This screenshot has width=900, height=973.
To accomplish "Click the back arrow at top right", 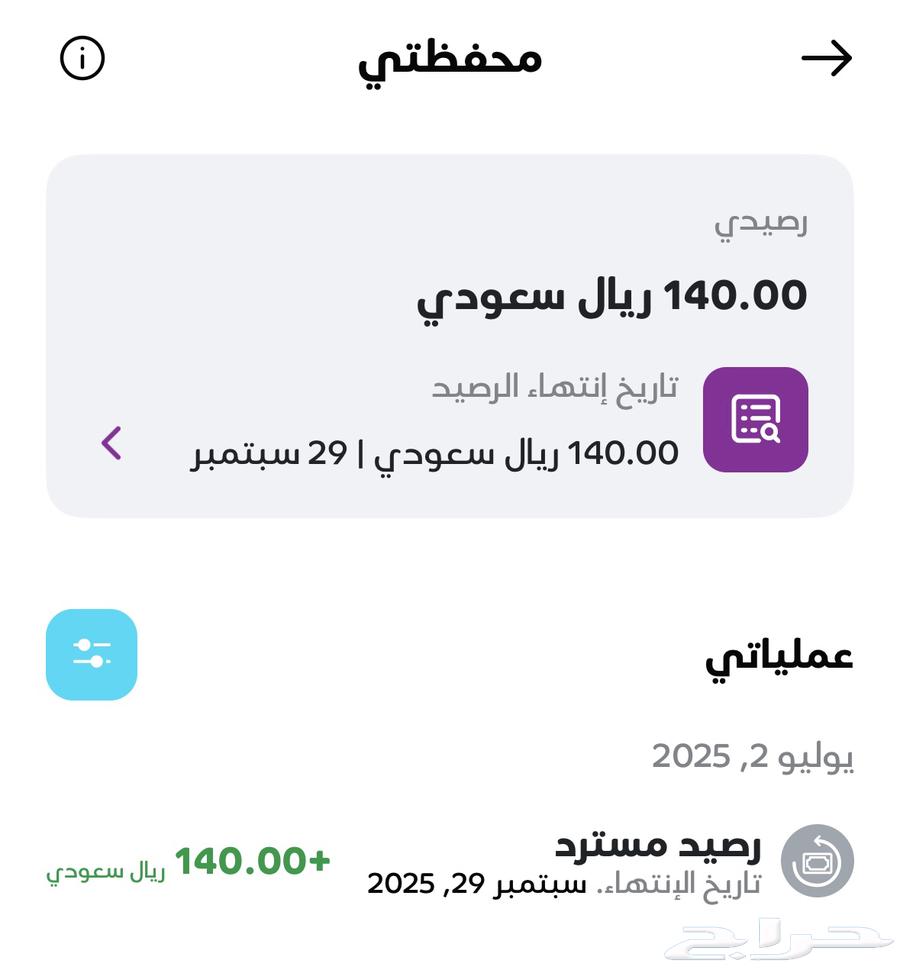I will (x=828, y=59).
